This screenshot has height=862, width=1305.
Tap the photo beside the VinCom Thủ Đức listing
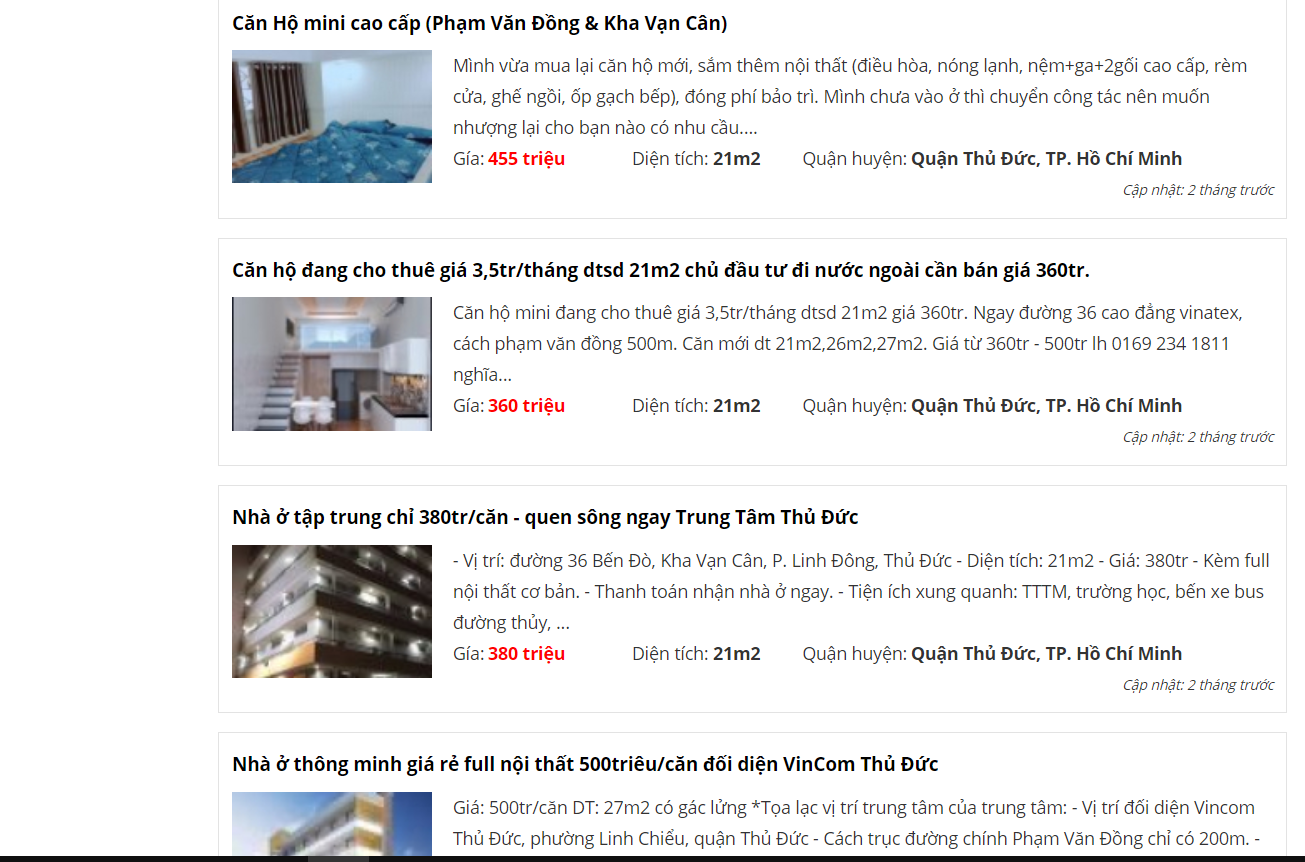[x=332, y=824]
